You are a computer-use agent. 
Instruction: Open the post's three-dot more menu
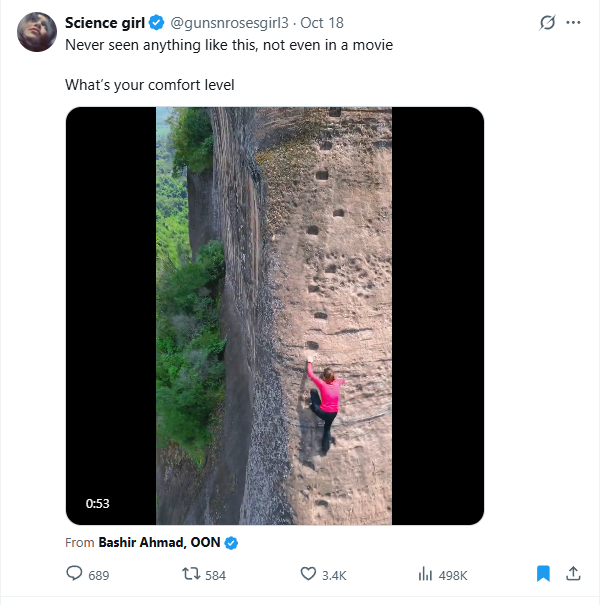point(573,22)
